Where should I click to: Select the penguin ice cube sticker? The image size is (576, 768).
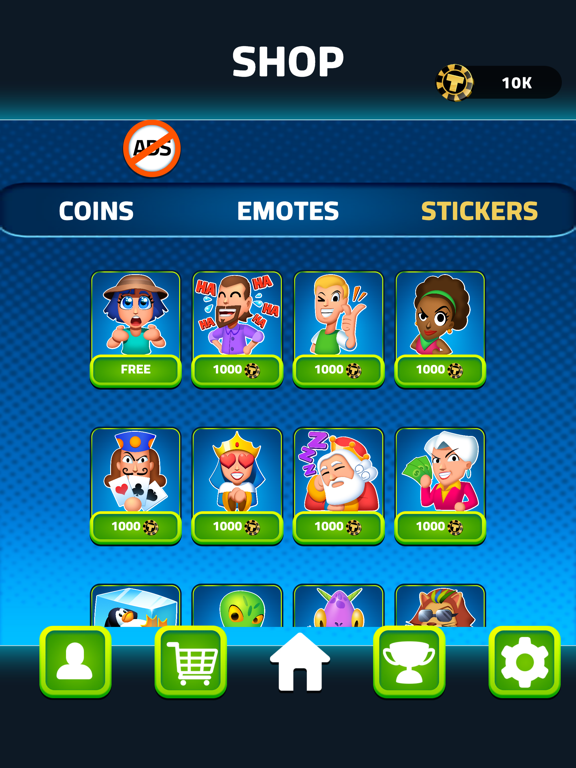point(136,606)
